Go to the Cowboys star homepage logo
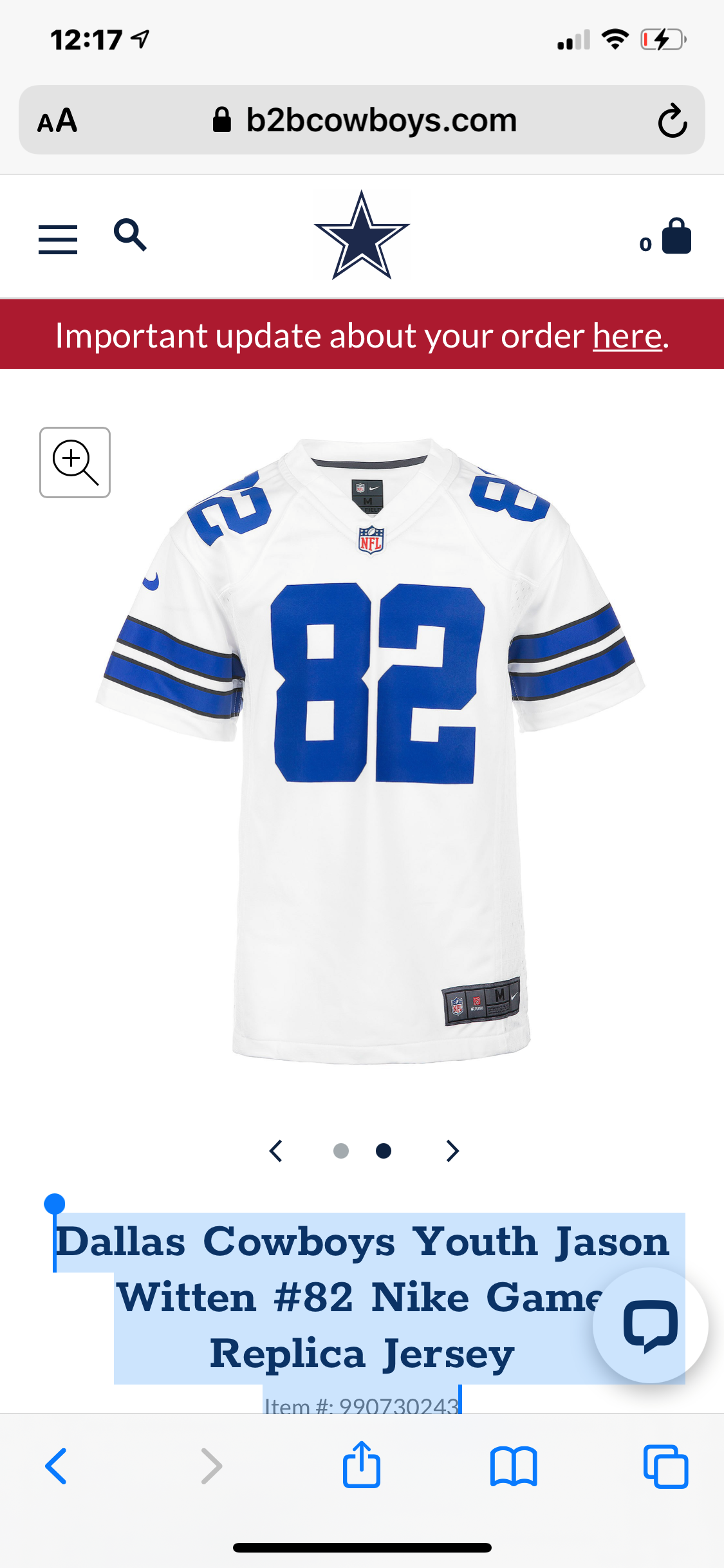The width and height of the screenshot is (724, 1568). (x=362, y=236)
